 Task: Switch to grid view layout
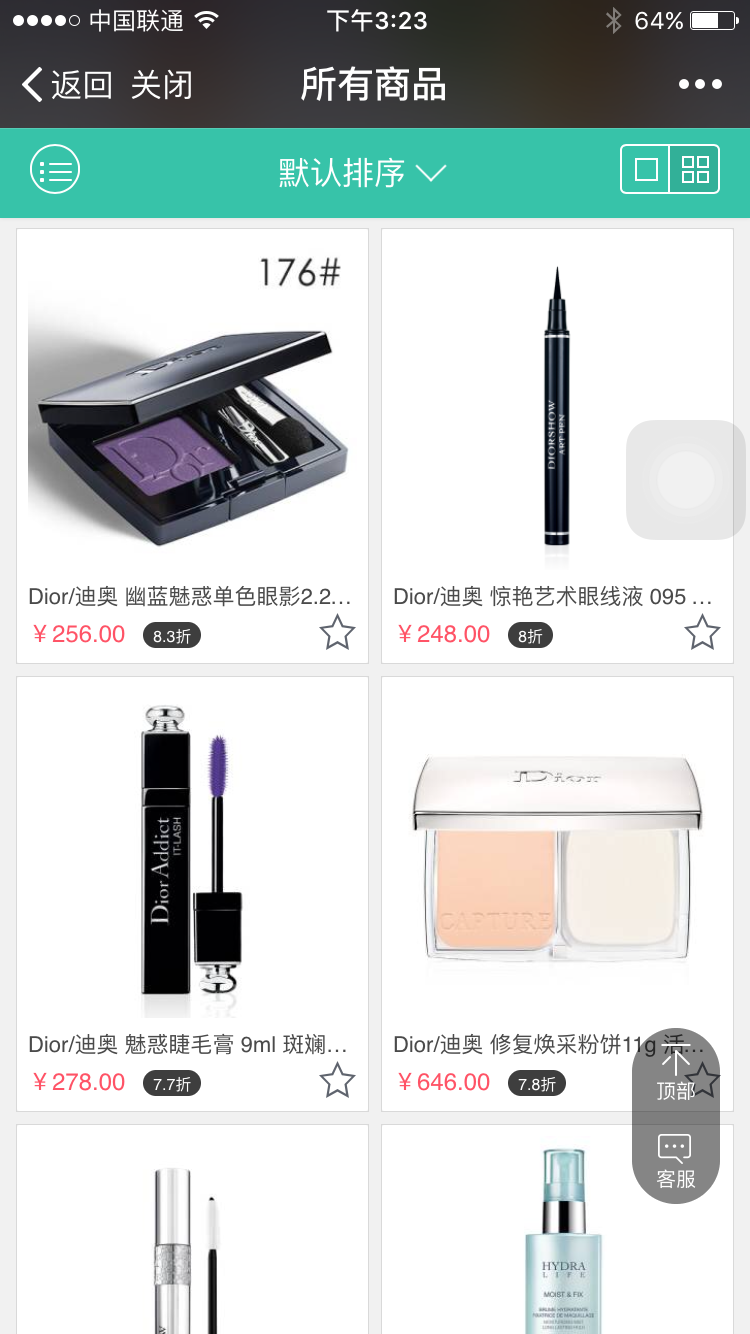(695, 170)
